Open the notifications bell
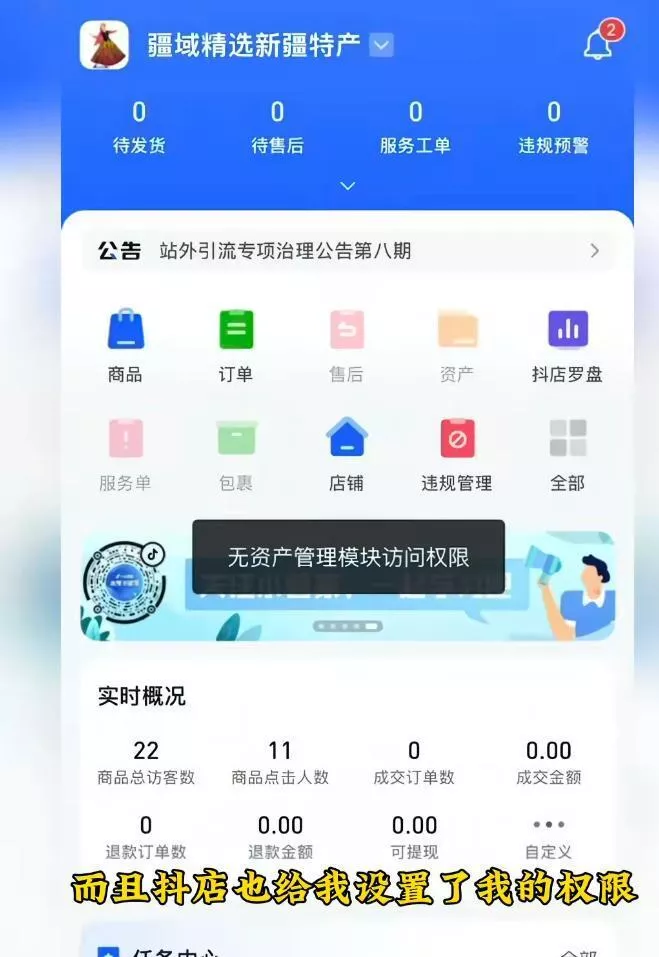This screenshot has width=659, height=957. [x=598, y=44]
